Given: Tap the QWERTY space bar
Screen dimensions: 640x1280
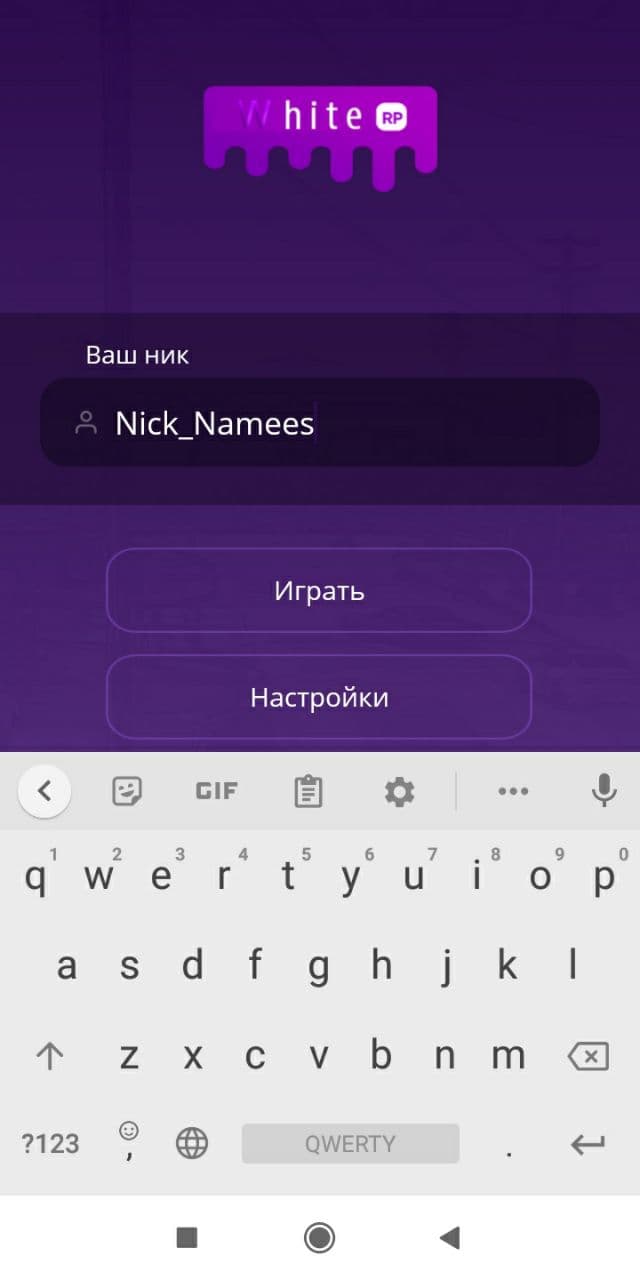Looking at the screenshot, I should point(350,1143).
